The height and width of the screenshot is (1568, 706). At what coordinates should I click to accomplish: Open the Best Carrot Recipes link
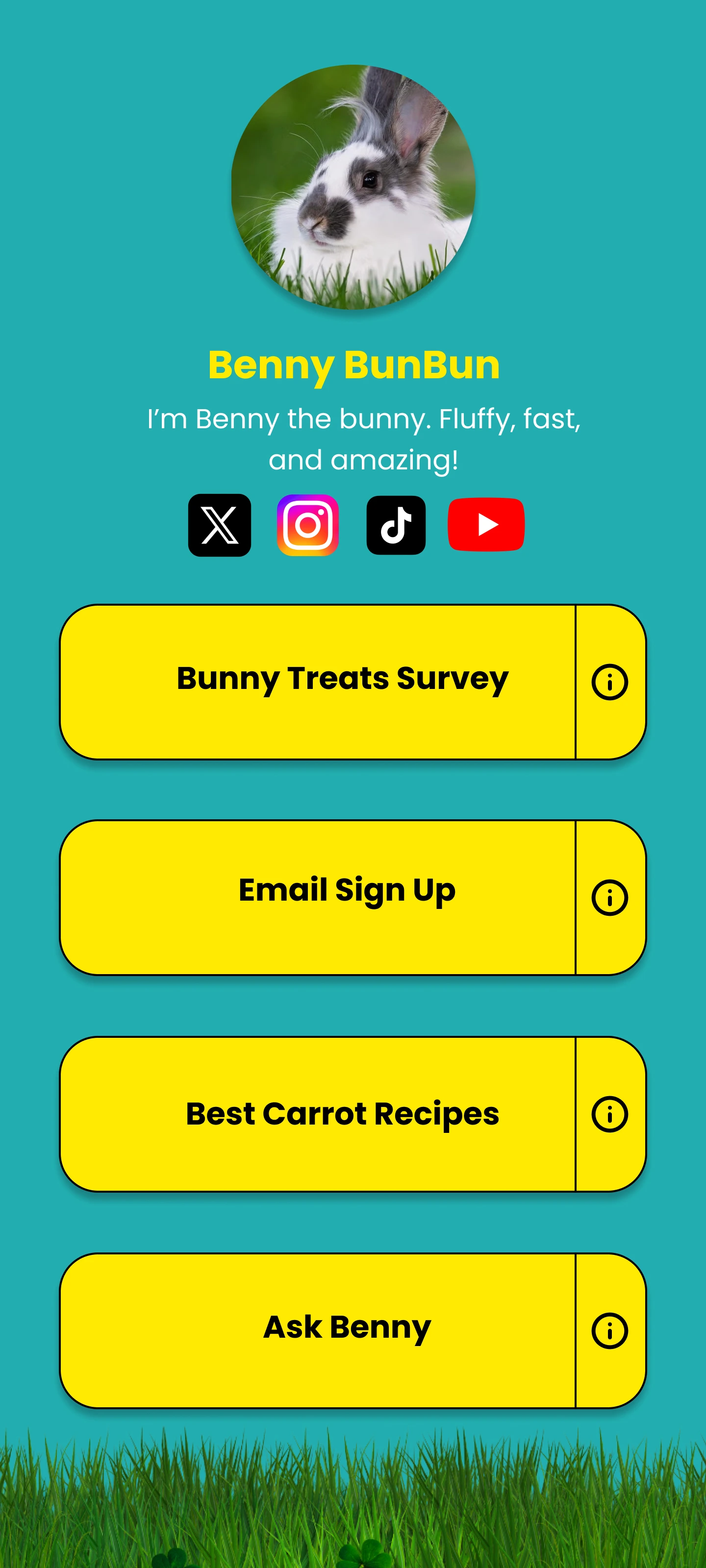coord(342,1115)
